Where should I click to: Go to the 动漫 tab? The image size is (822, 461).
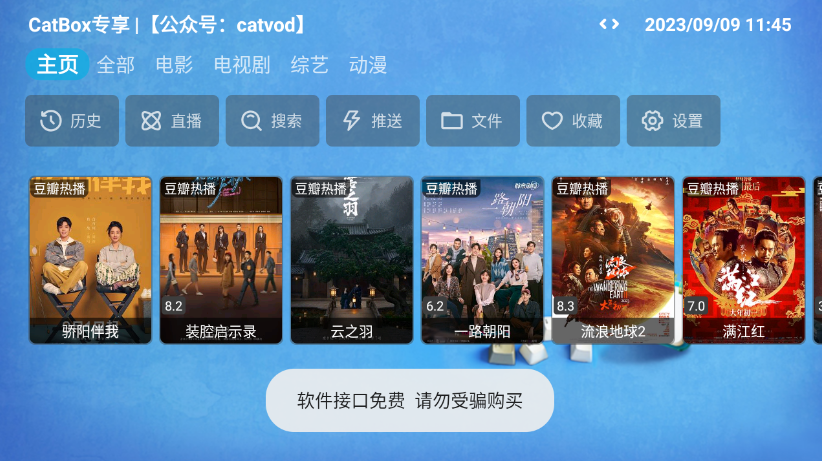click(x=367, y=66)
